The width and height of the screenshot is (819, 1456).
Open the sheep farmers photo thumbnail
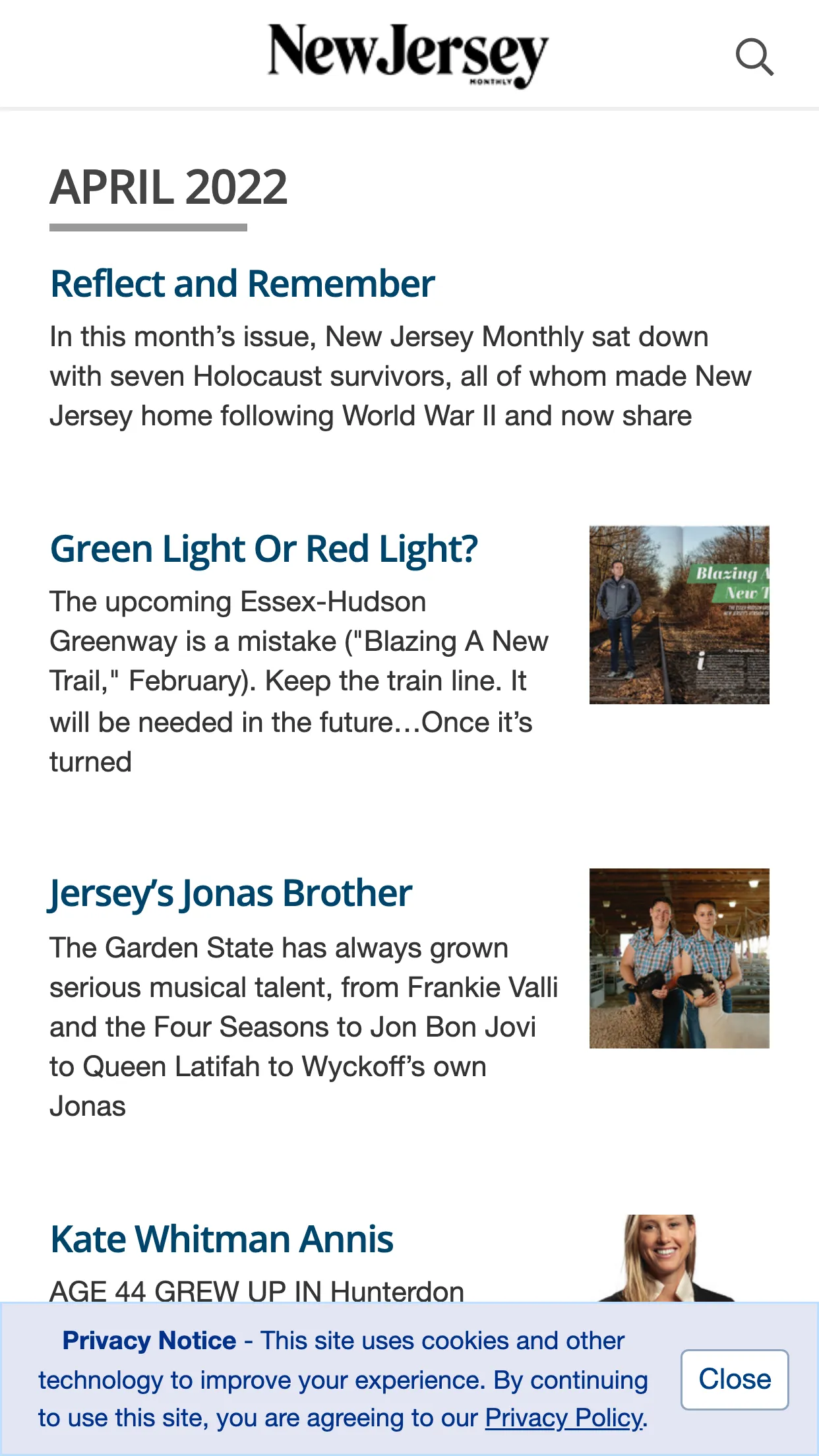(x=679, y=958)
